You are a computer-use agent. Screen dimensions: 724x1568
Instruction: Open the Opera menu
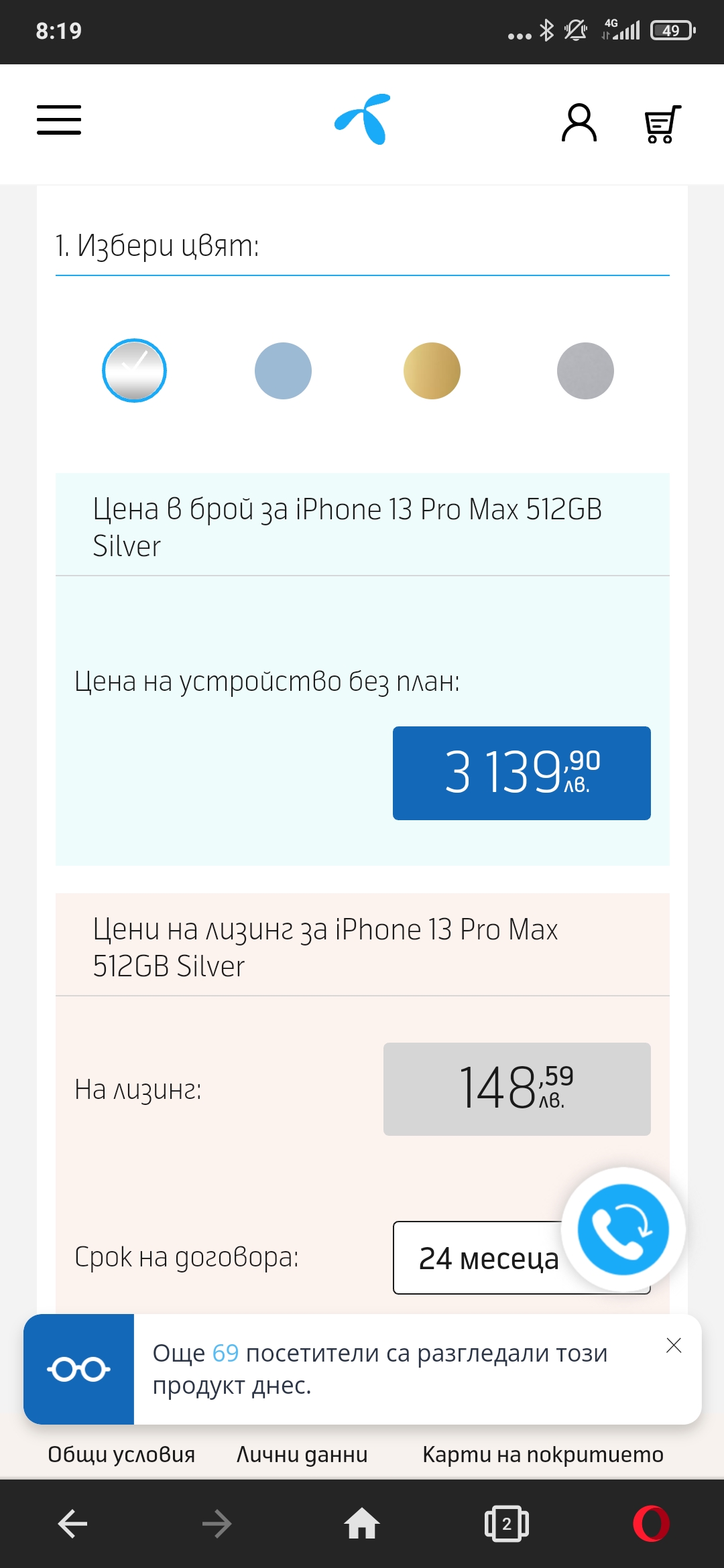click(651, 1524)
